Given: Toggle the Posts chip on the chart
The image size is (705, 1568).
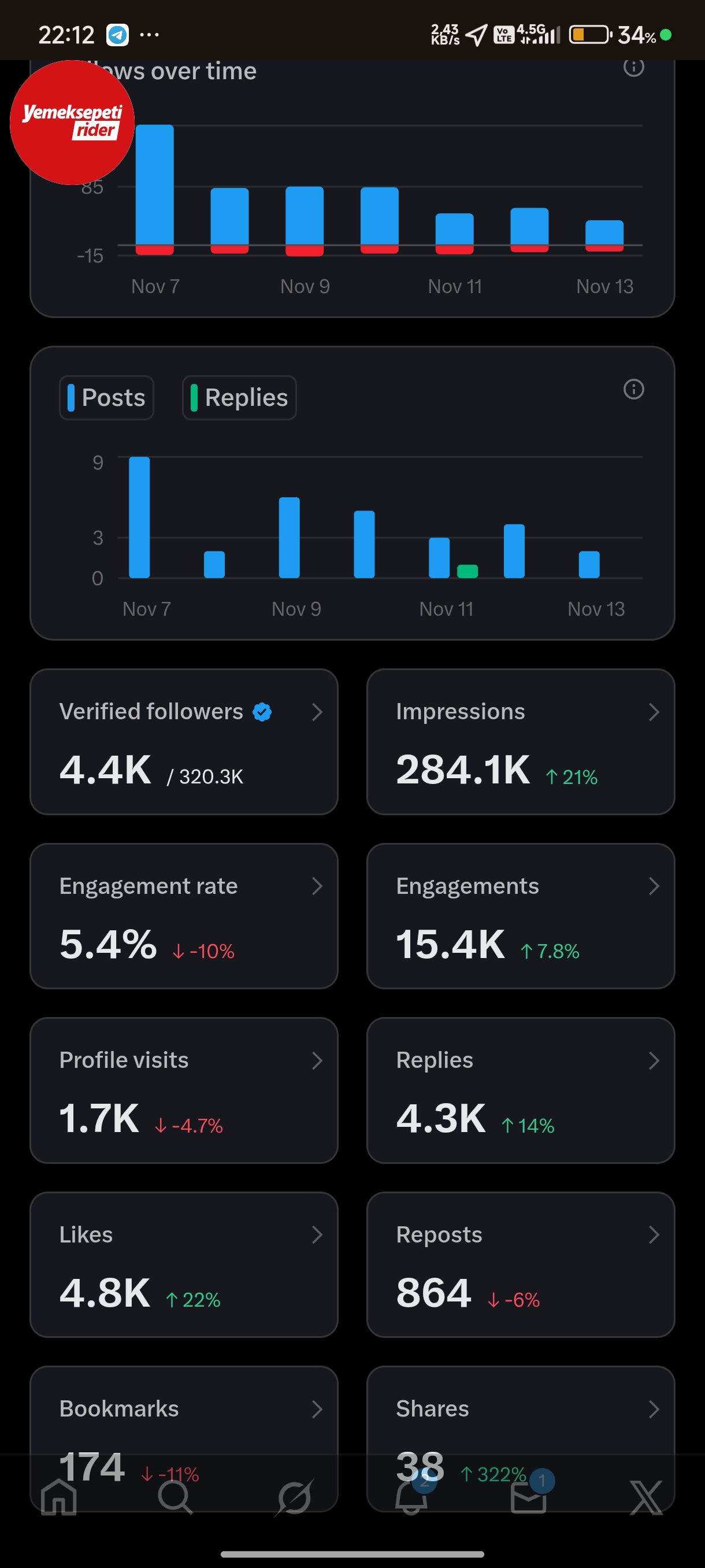Looking at the screenshot, I should 106,397.
